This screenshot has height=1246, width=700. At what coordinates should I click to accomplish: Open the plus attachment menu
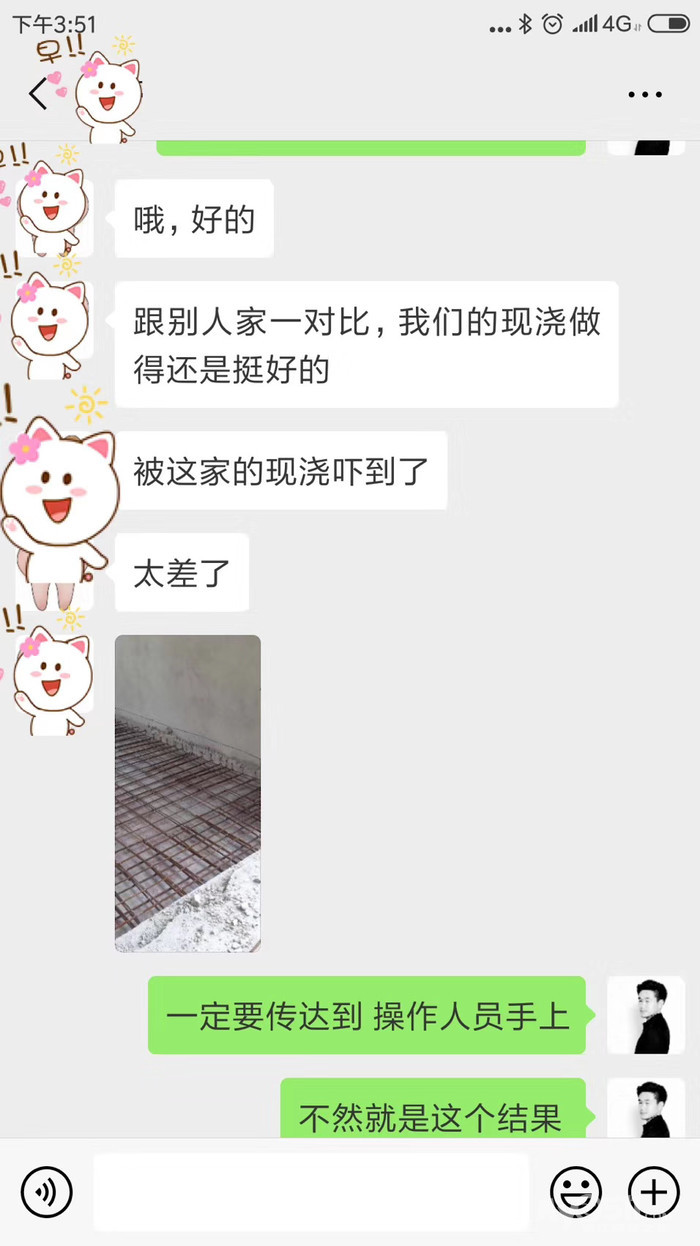click(x=653, y=1192)
